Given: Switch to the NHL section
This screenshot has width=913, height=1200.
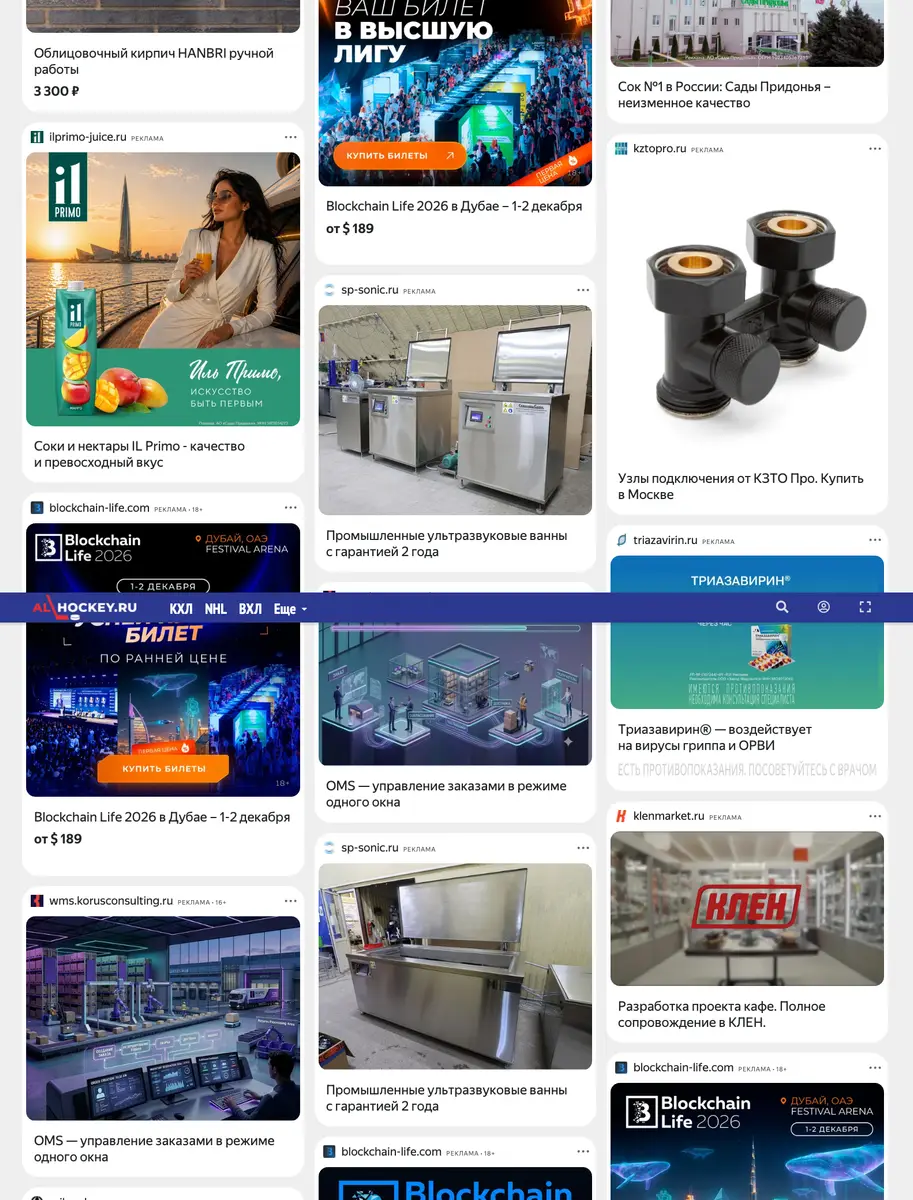Looking at the screenshot, I should coord(216,609).
